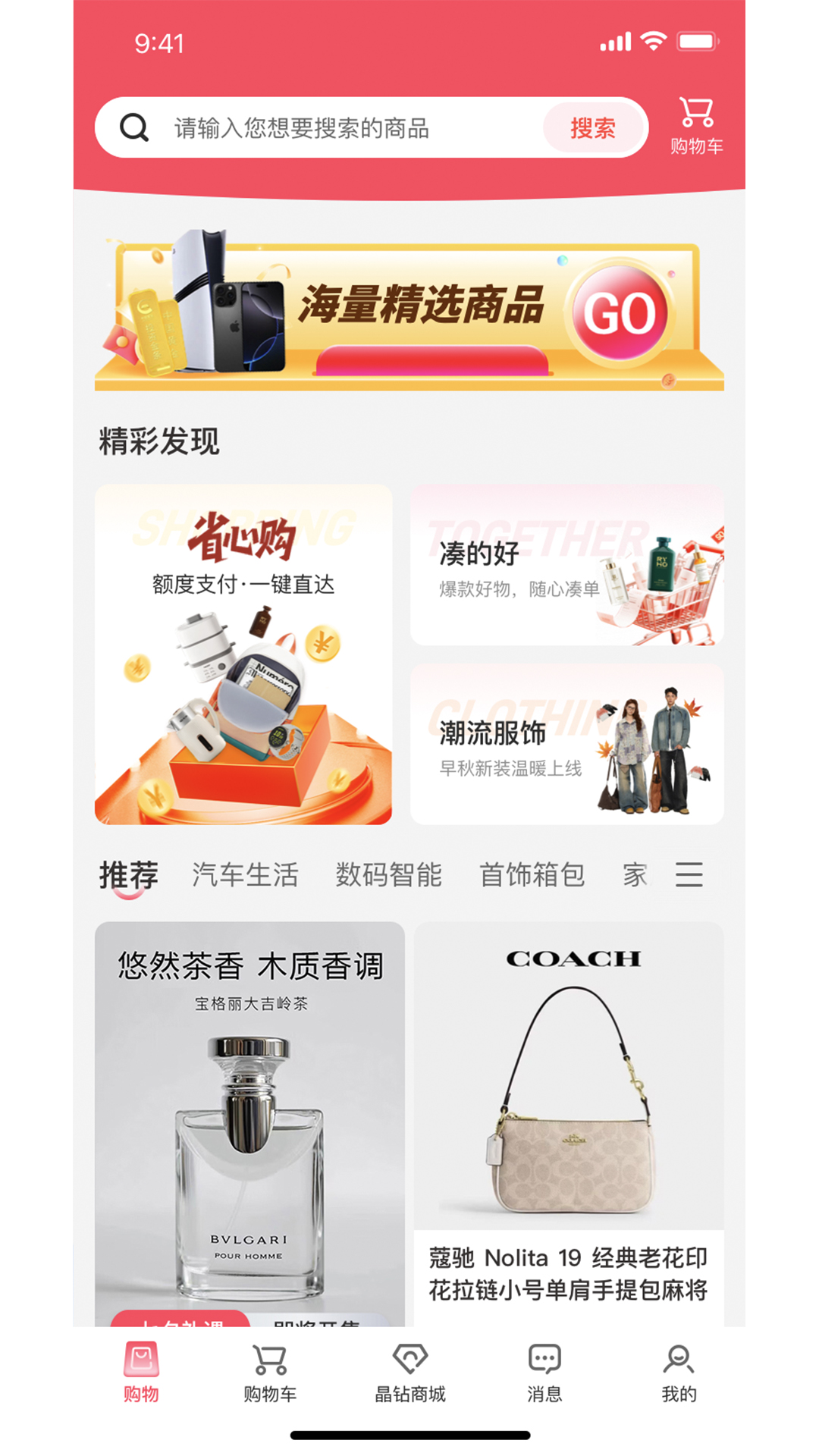This screenshot has width=819, height=1456.
Task: Select the 首饰箱包 category
Action: click(532, 874)
